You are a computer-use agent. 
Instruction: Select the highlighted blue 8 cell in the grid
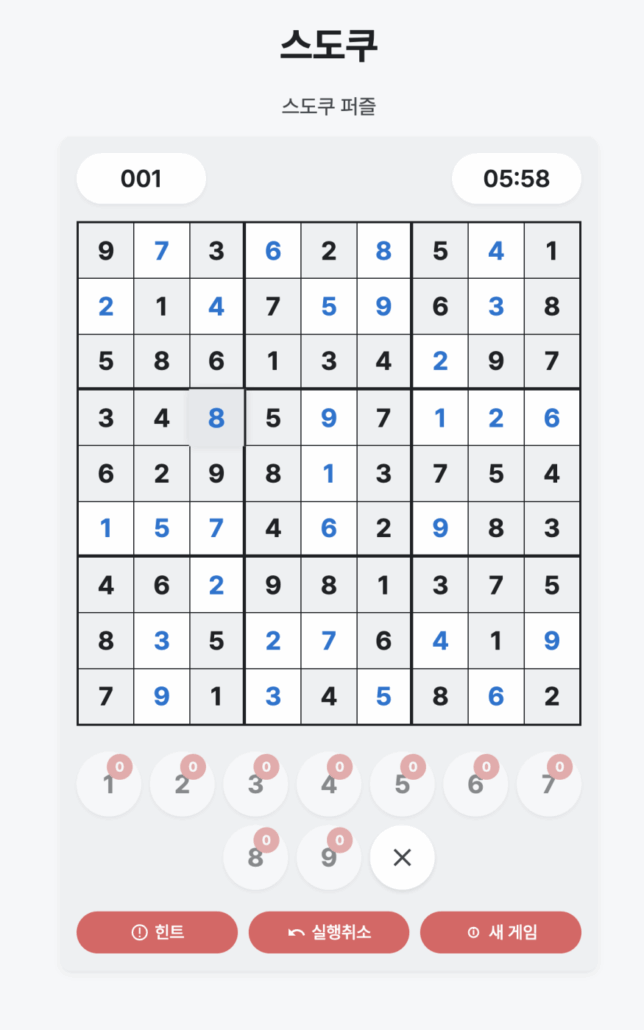tap(216, 418)
